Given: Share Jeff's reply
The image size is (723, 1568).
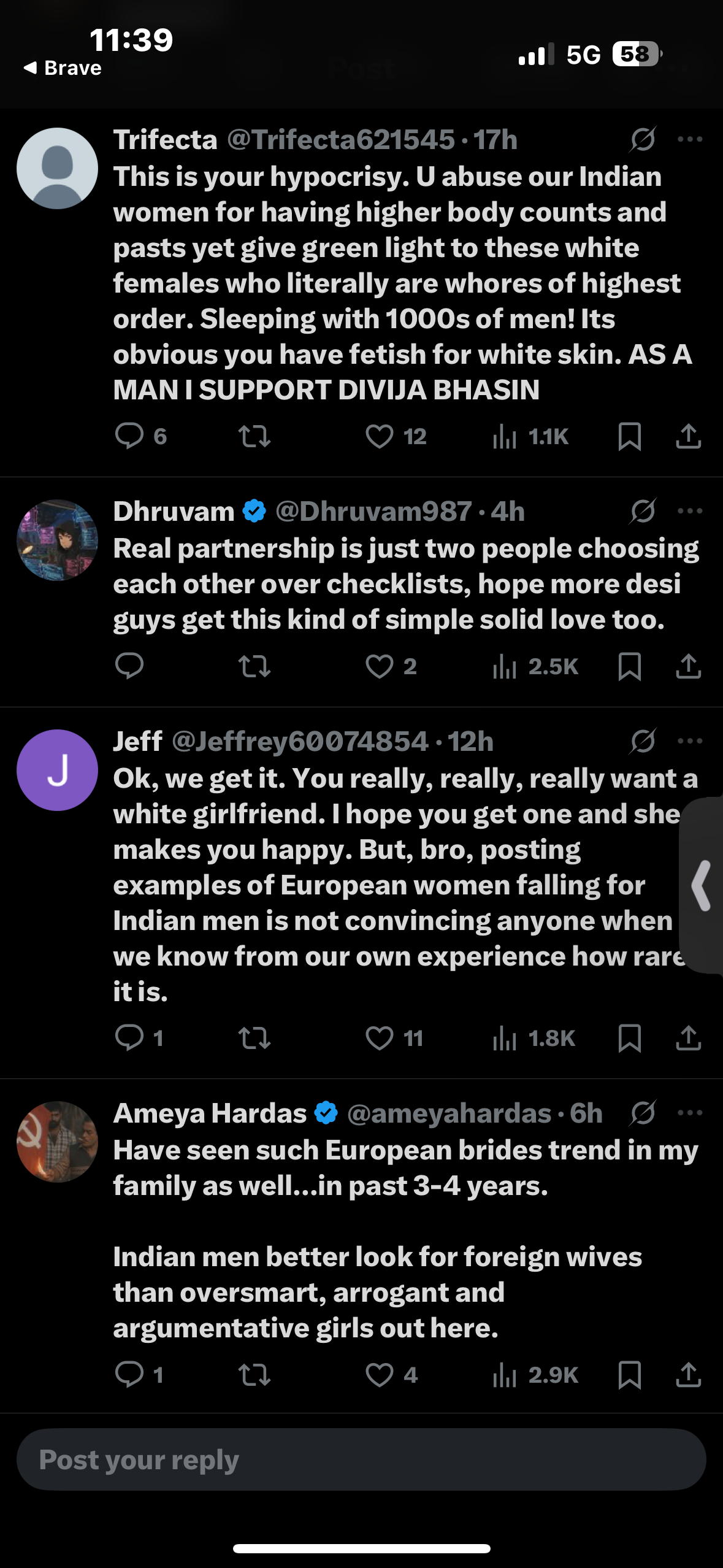Looking at the screenshot, I should click(688, 1039).
